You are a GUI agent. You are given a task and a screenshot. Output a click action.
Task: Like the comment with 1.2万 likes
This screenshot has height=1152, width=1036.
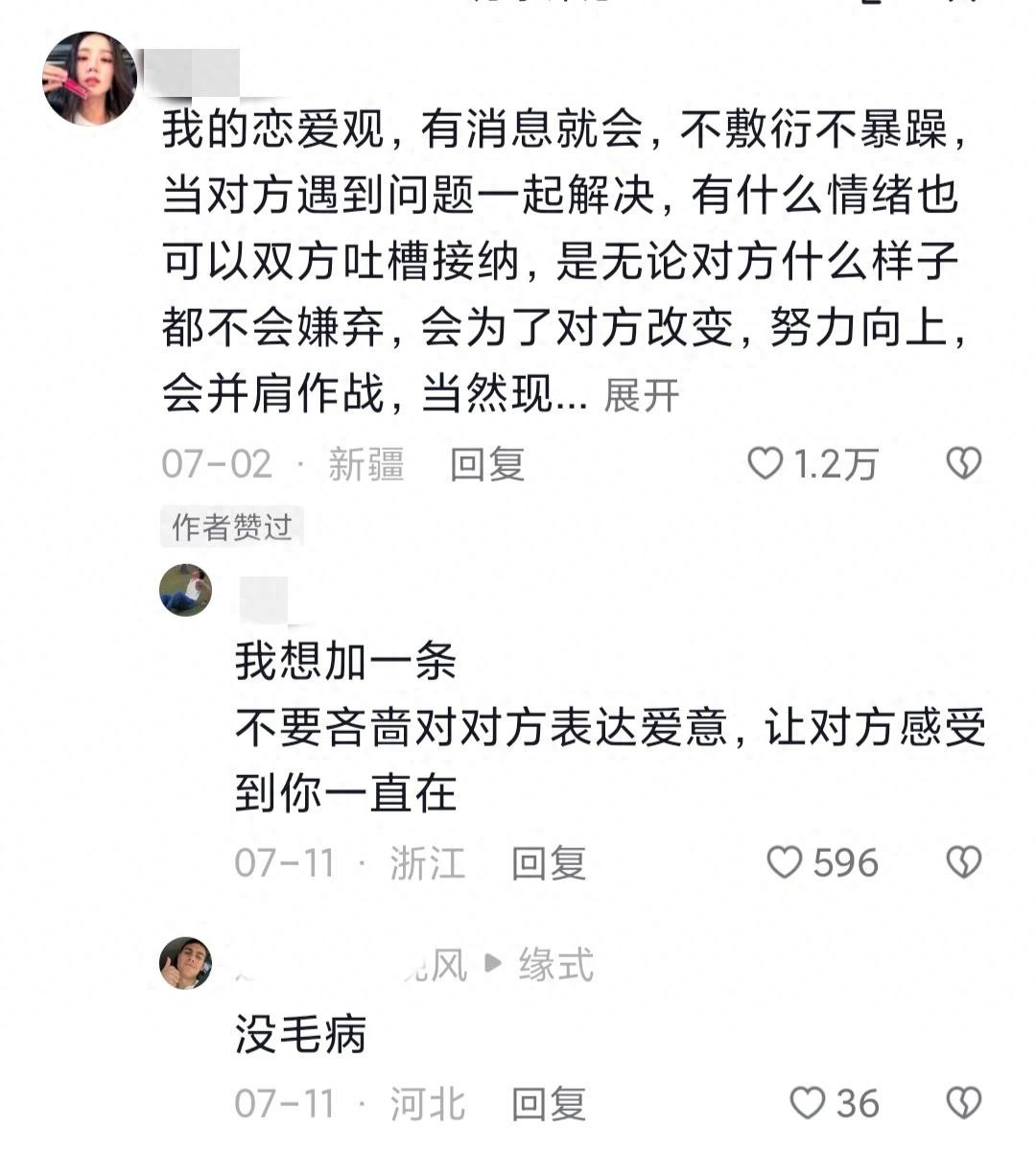(765, 464)
